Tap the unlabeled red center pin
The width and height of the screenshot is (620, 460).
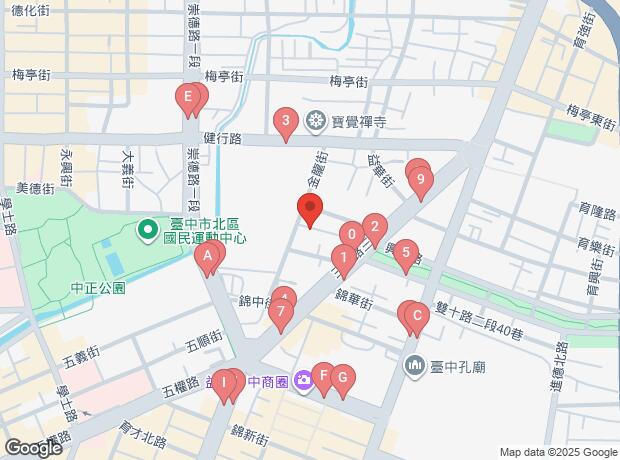pyautogui.click(x=310, y=210)
